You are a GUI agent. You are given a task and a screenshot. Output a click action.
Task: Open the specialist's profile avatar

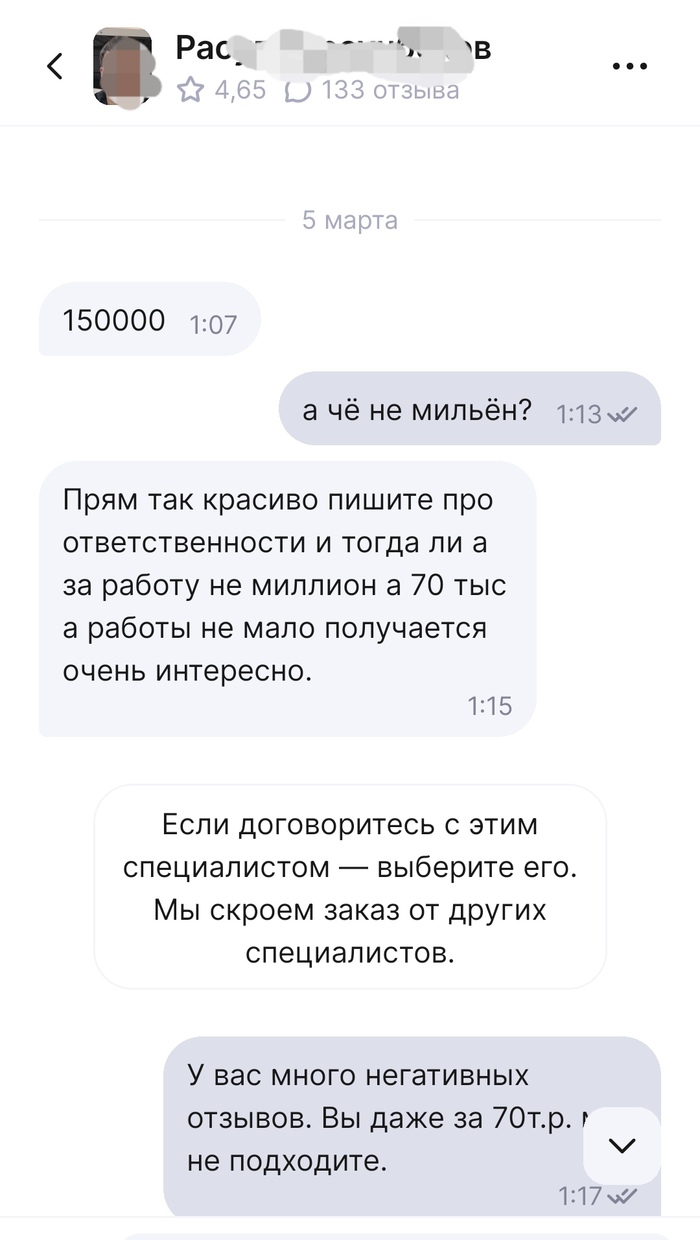tap(122, 66)
